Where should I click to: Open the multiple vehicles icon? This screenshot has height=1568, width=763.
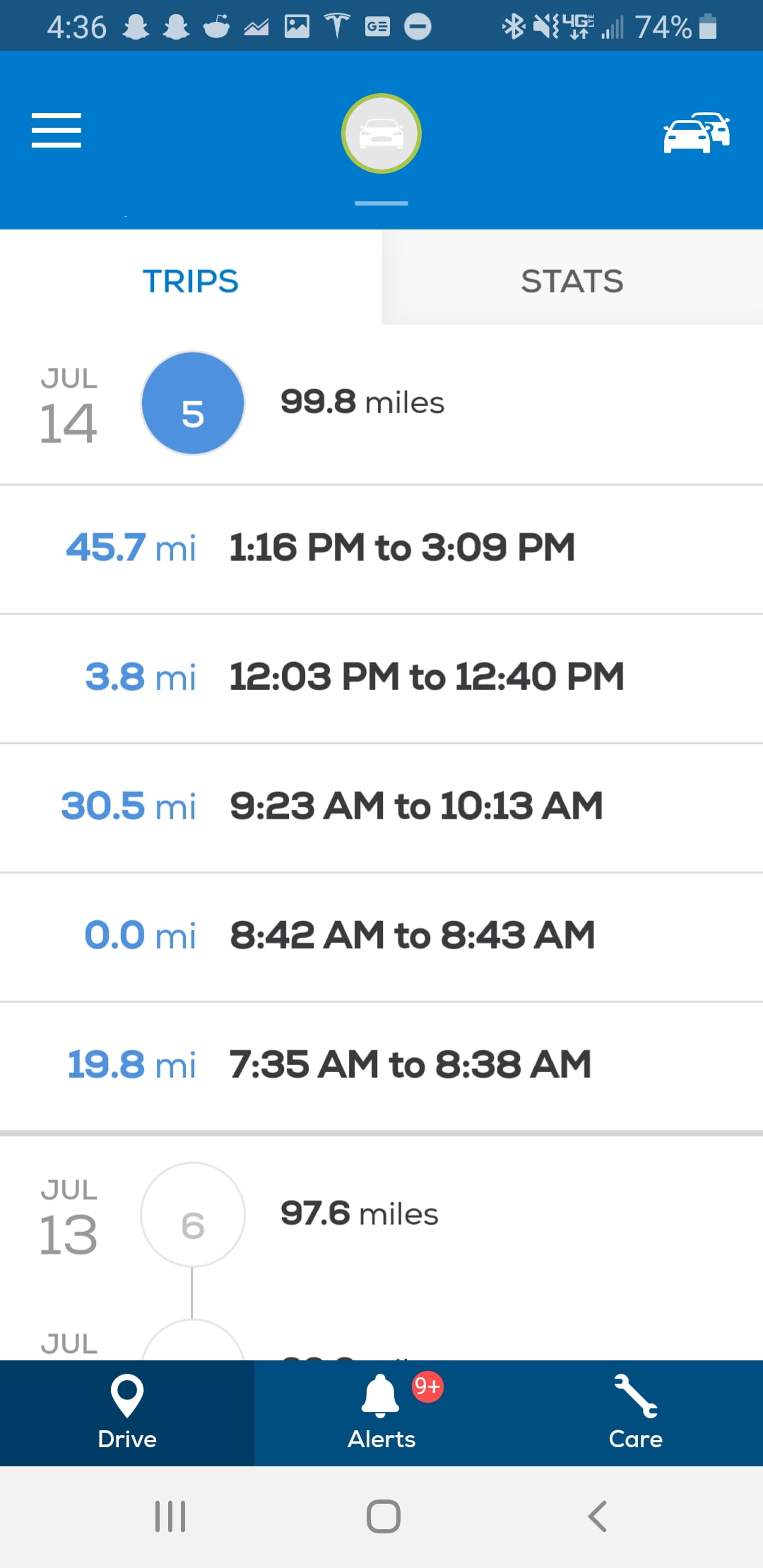point(696,132)
